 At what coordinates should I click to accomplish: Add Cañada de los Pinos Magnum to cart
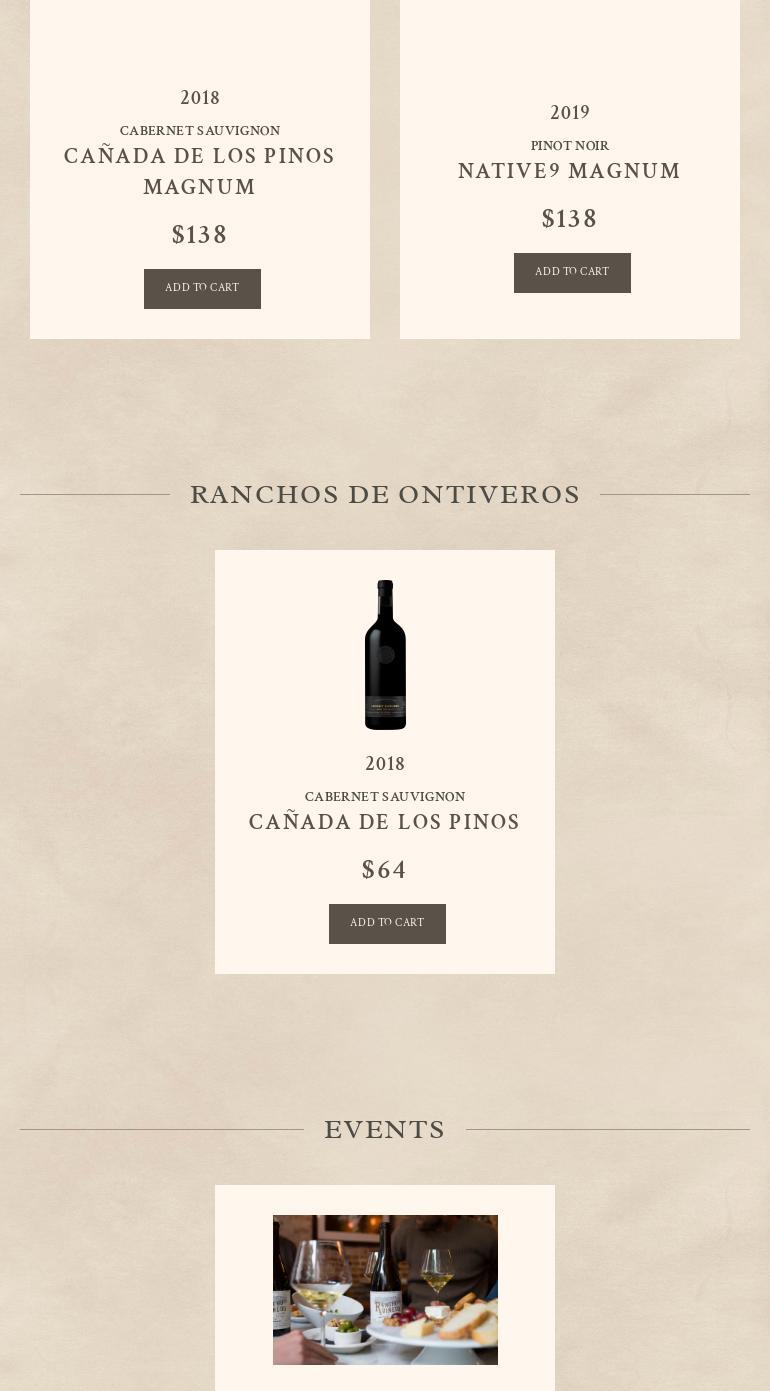[202, 289]
